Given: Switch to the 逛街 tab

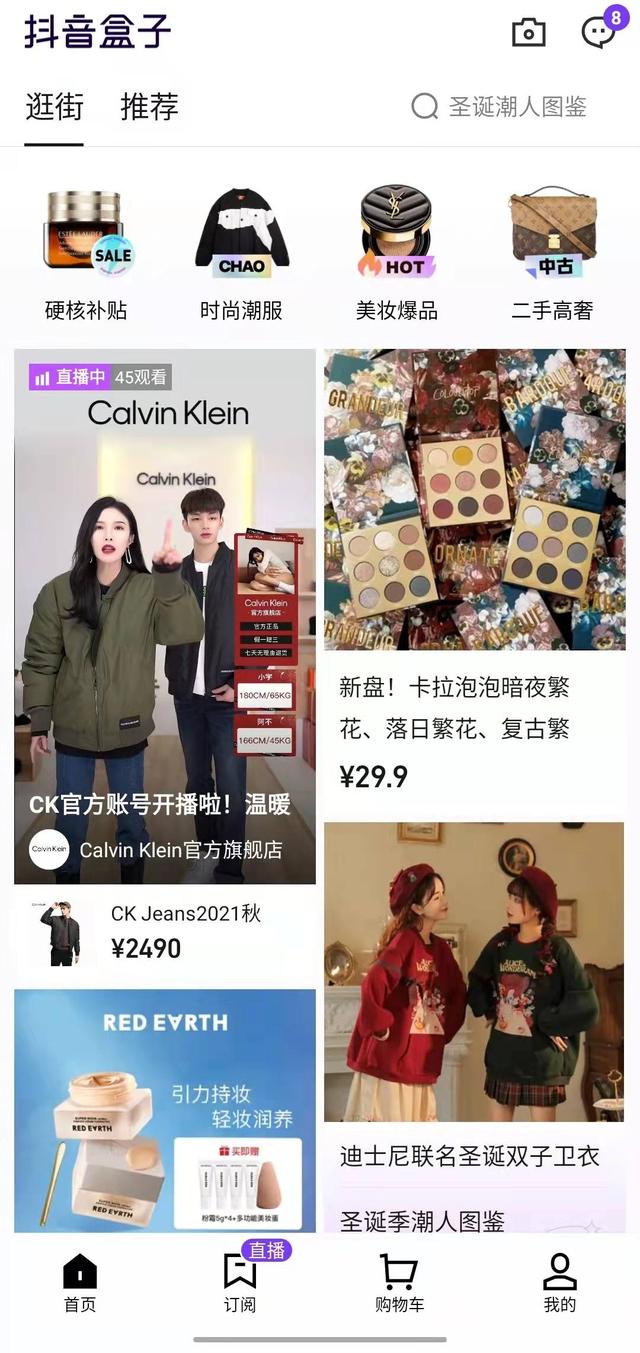Looking at the screenshot, I should pyautogui.click(x=54, y=107).
